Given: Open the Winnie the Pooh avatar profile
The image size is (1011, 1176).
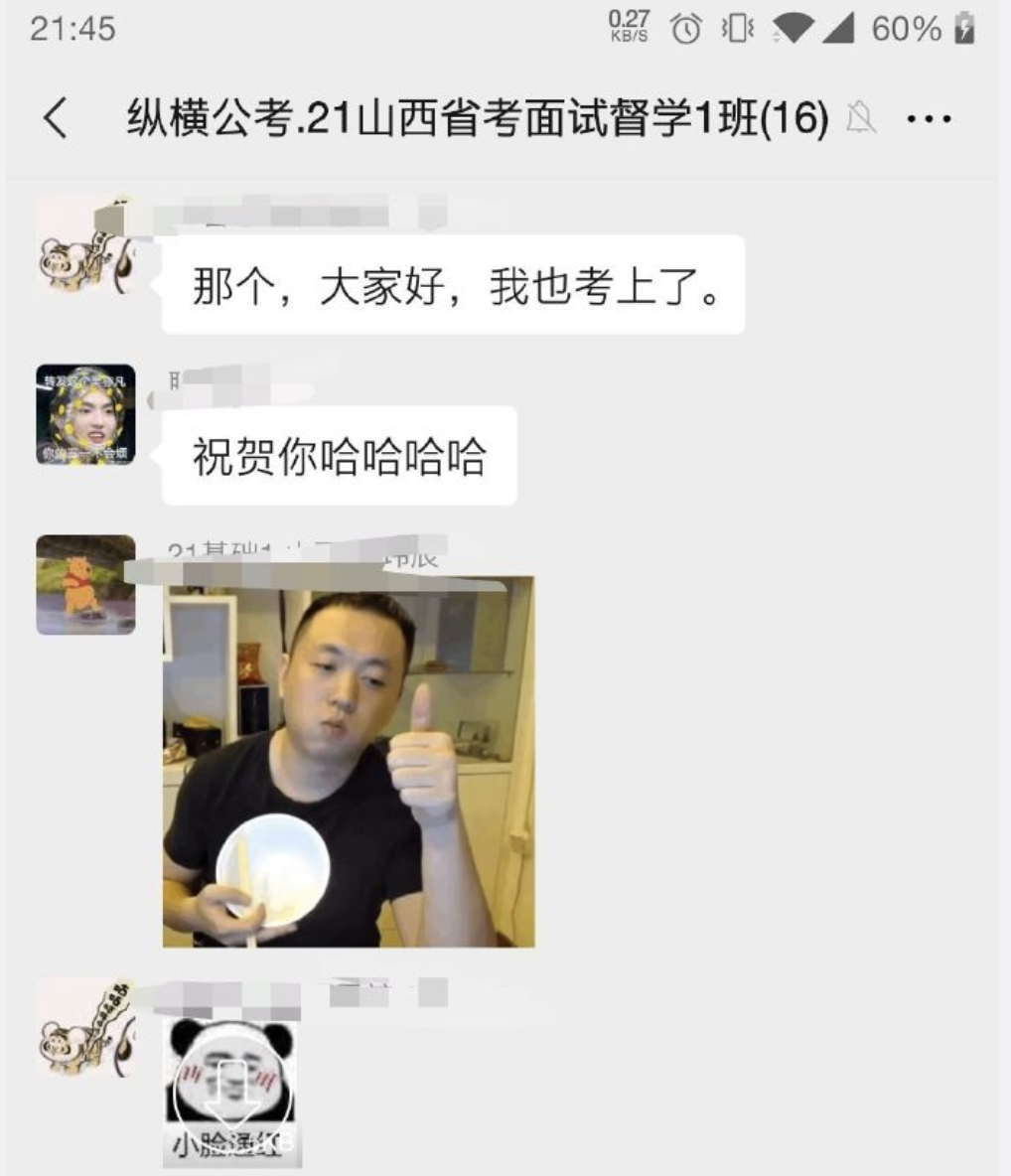Looking at the screenshot, I should (x=85, y=585).
